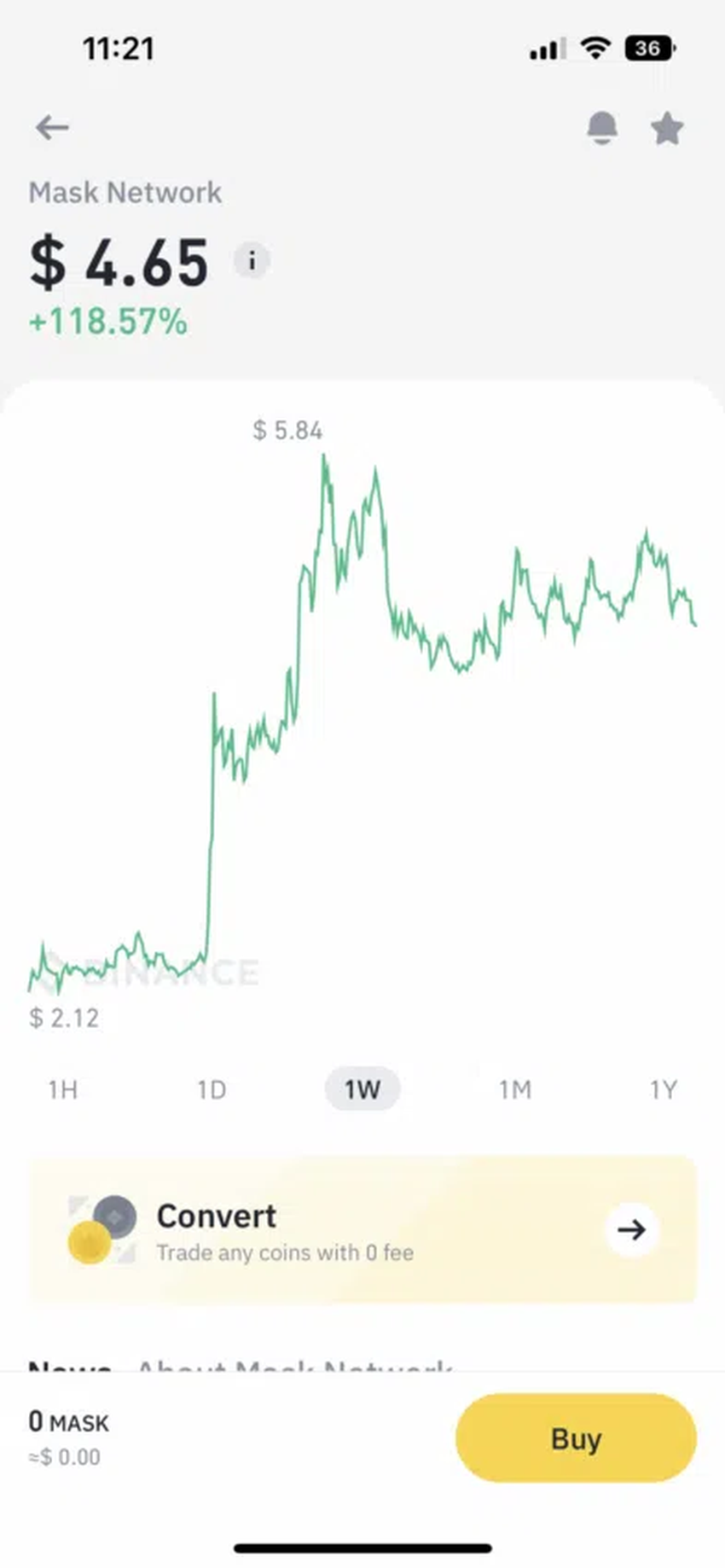
Task: Switch chart to 1H range
Action: [x=63, y=1089]
